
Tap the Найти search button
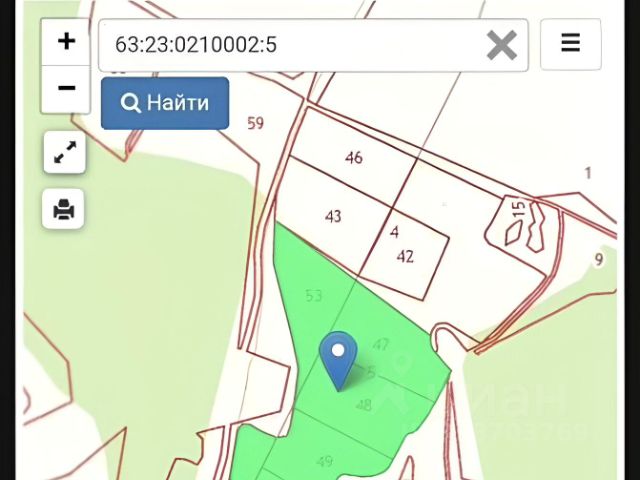pos(165,103)
